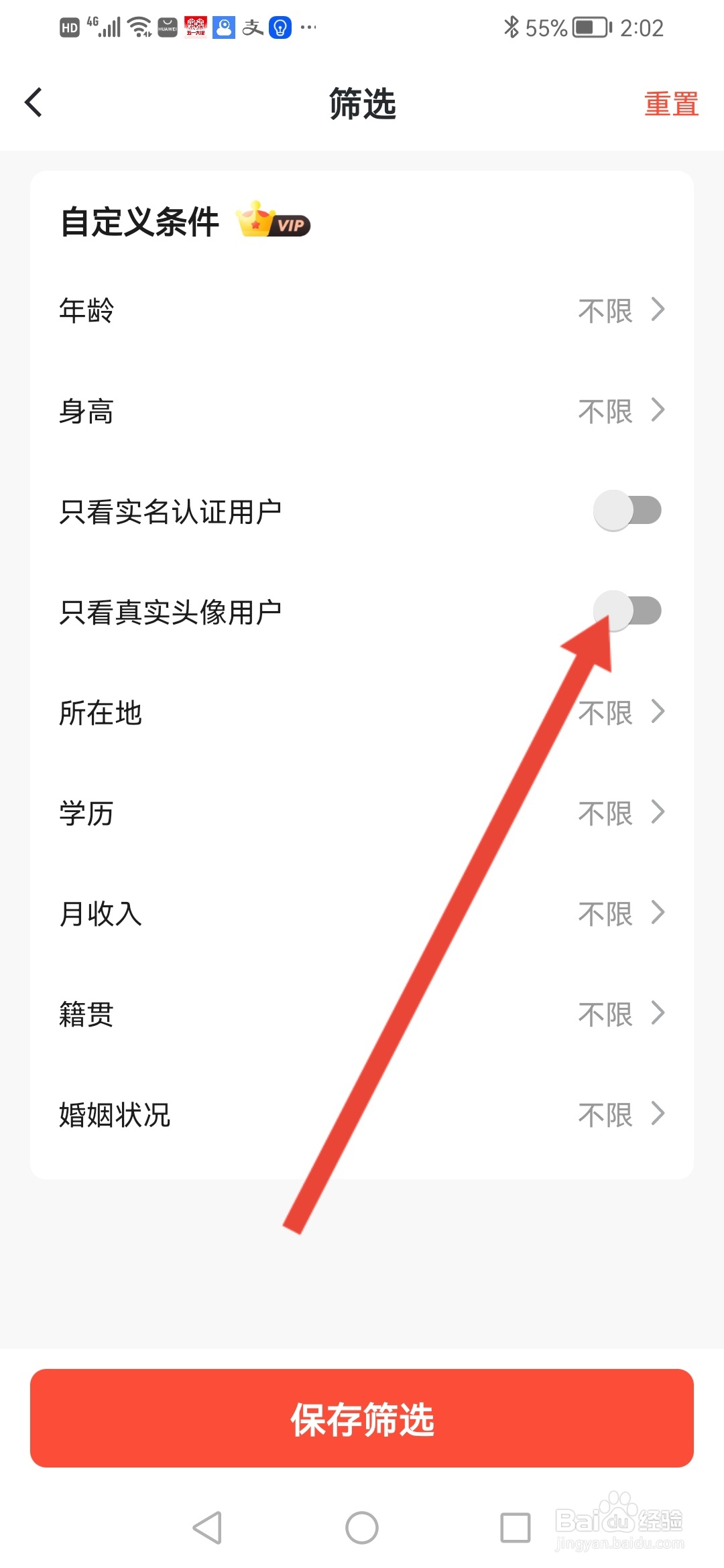Tap the blue camera notification icon
This screenshot has height=1568, width=724.
coord(223,27)
